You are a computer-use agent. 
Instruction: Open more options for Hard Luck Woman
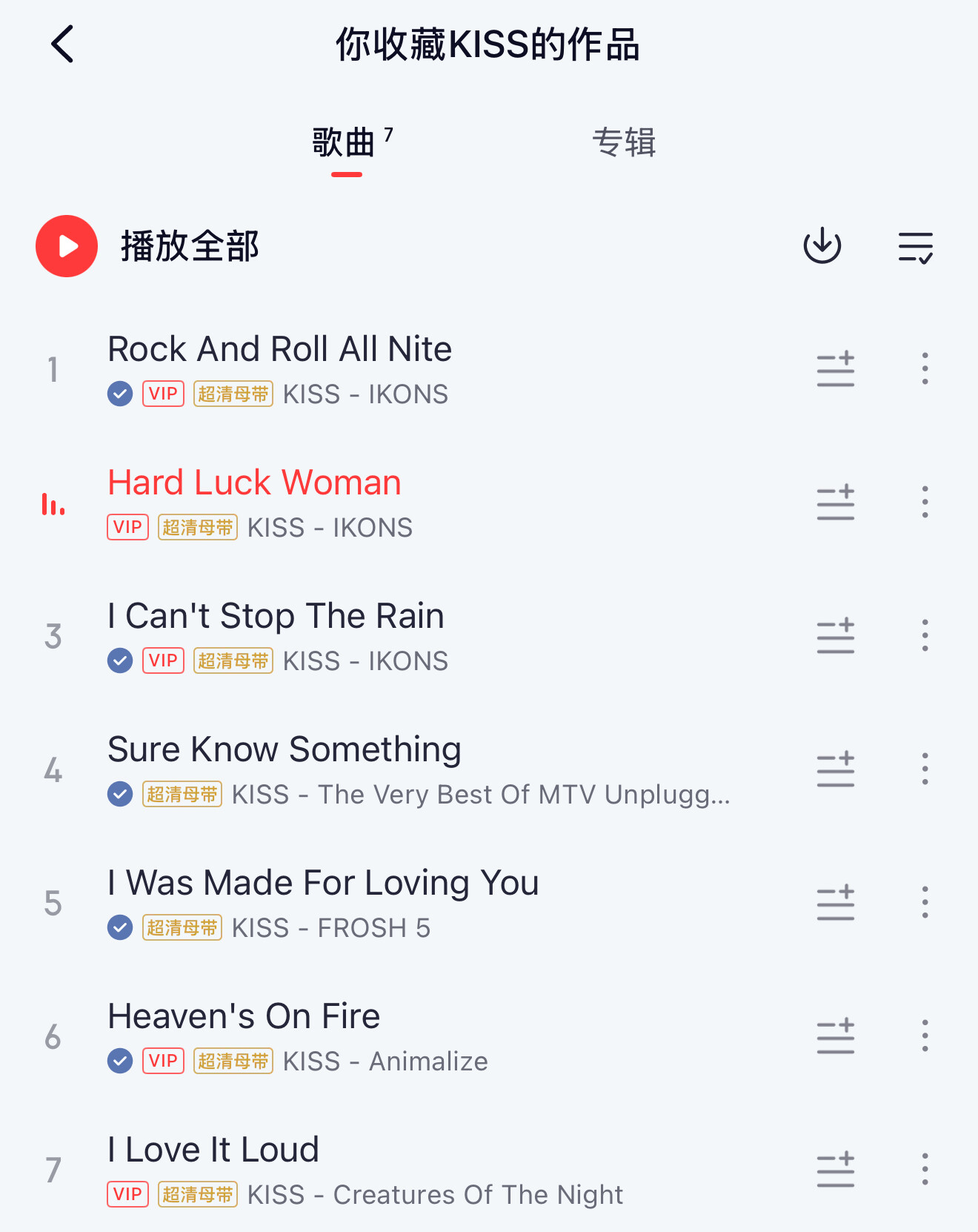pyautogui.click(x=925, y=503)
